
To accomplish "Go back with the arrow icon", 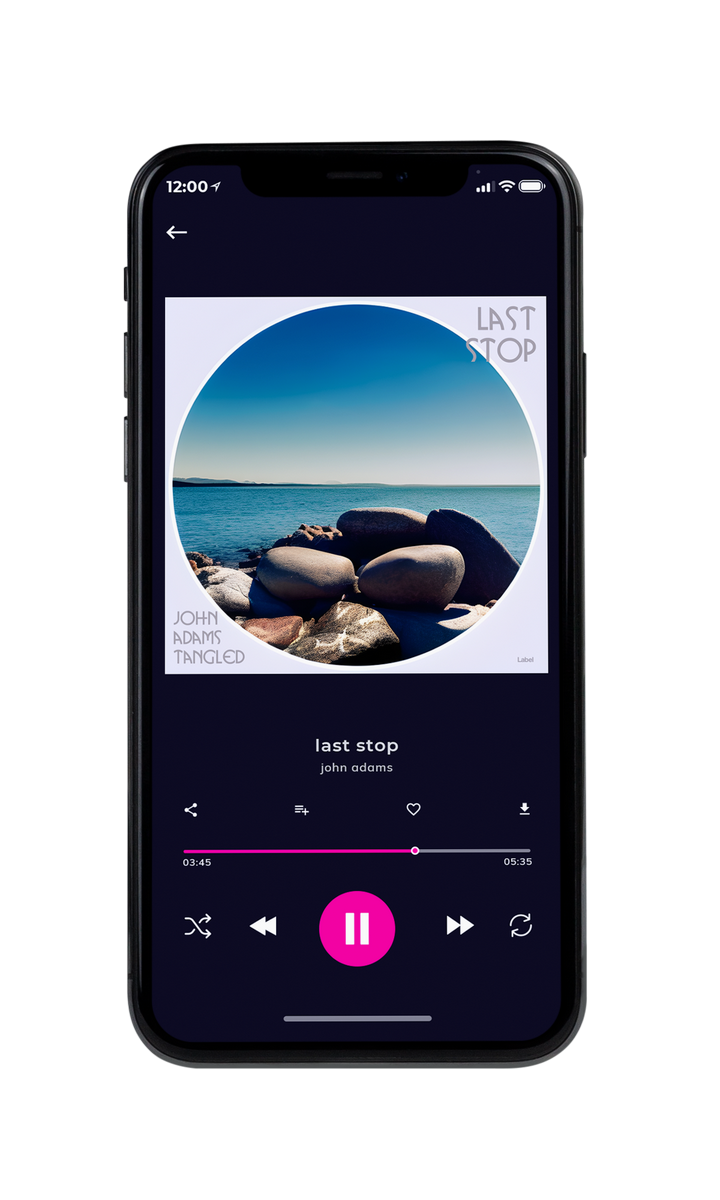I will (x=177, y=232).
